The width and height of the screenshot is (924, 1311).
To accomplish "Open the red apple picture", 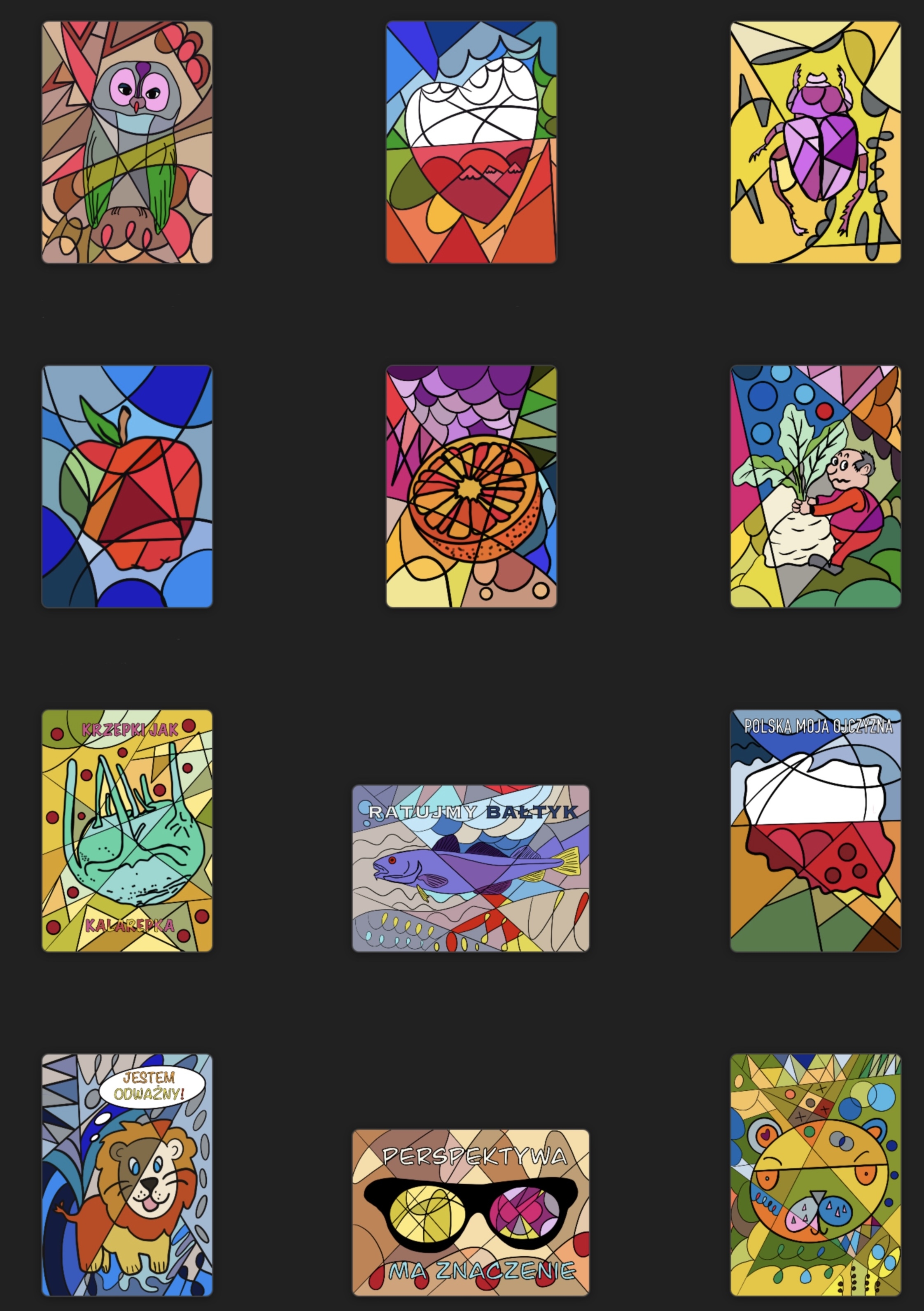I will coord(127,487).
